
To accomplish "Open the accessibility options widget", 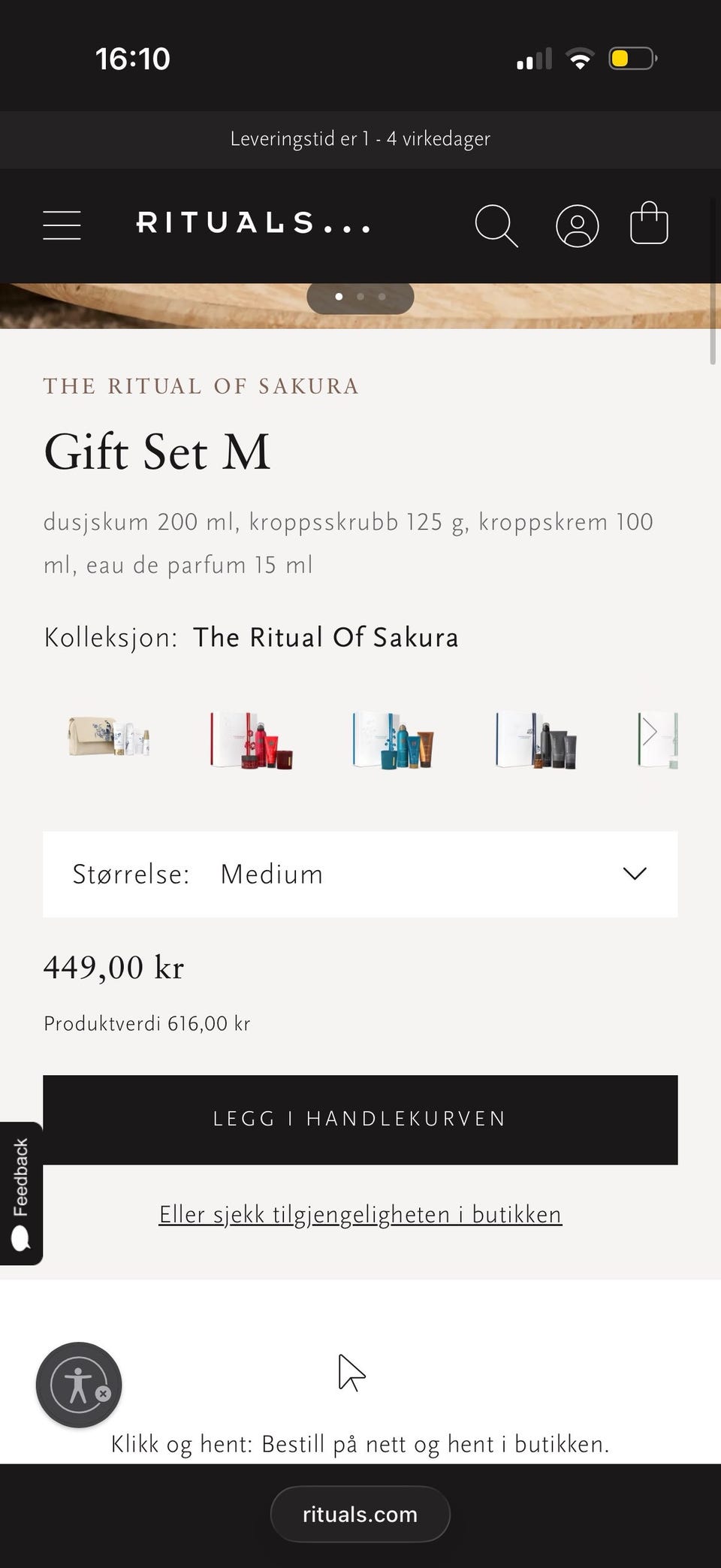I will 79,1385.
